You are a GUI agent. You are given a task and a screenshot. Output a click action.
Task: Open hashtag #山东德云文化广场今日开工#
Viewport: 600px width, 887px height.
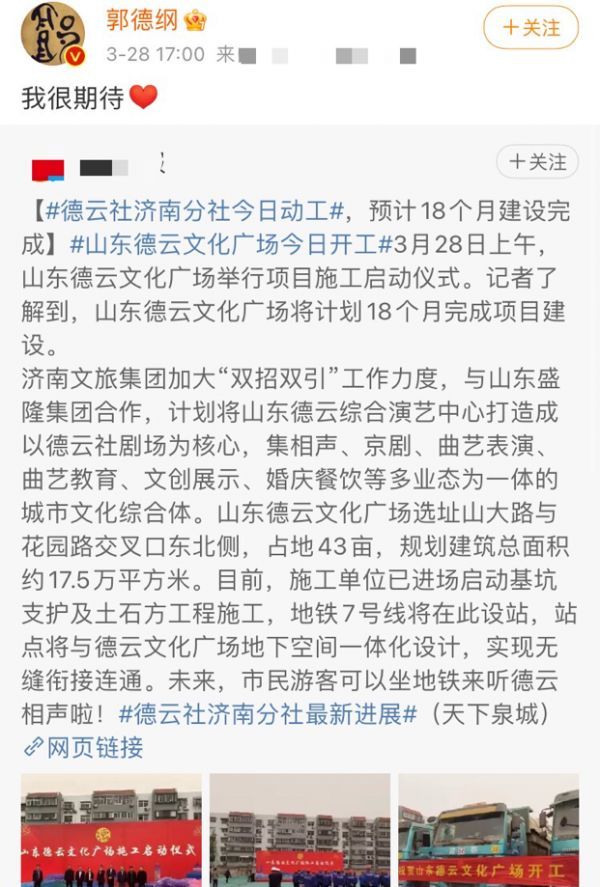click(x=223, y=244)
